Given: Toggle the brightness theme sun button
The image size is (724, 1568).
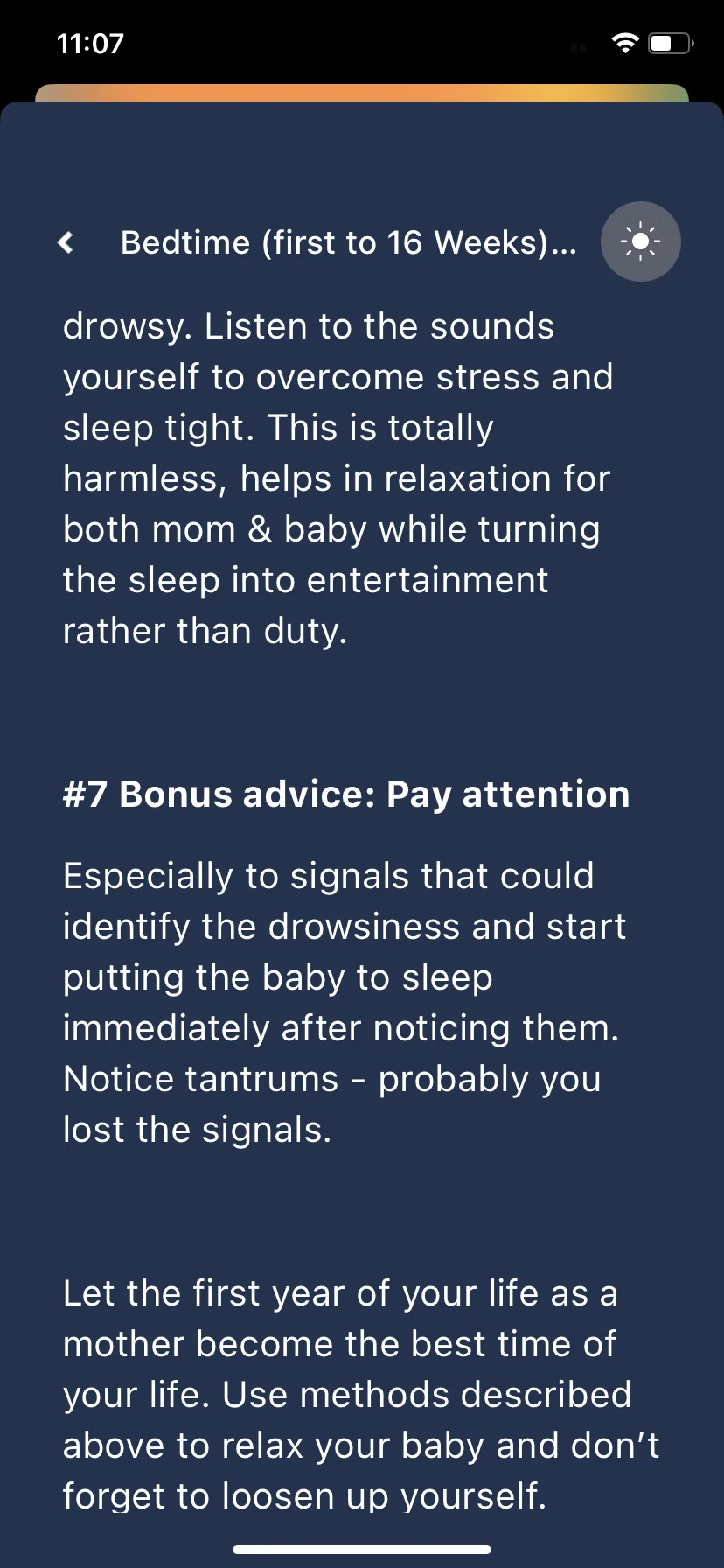Looking at the screenshot, I should pyautogui.click(x=641, y=241).
